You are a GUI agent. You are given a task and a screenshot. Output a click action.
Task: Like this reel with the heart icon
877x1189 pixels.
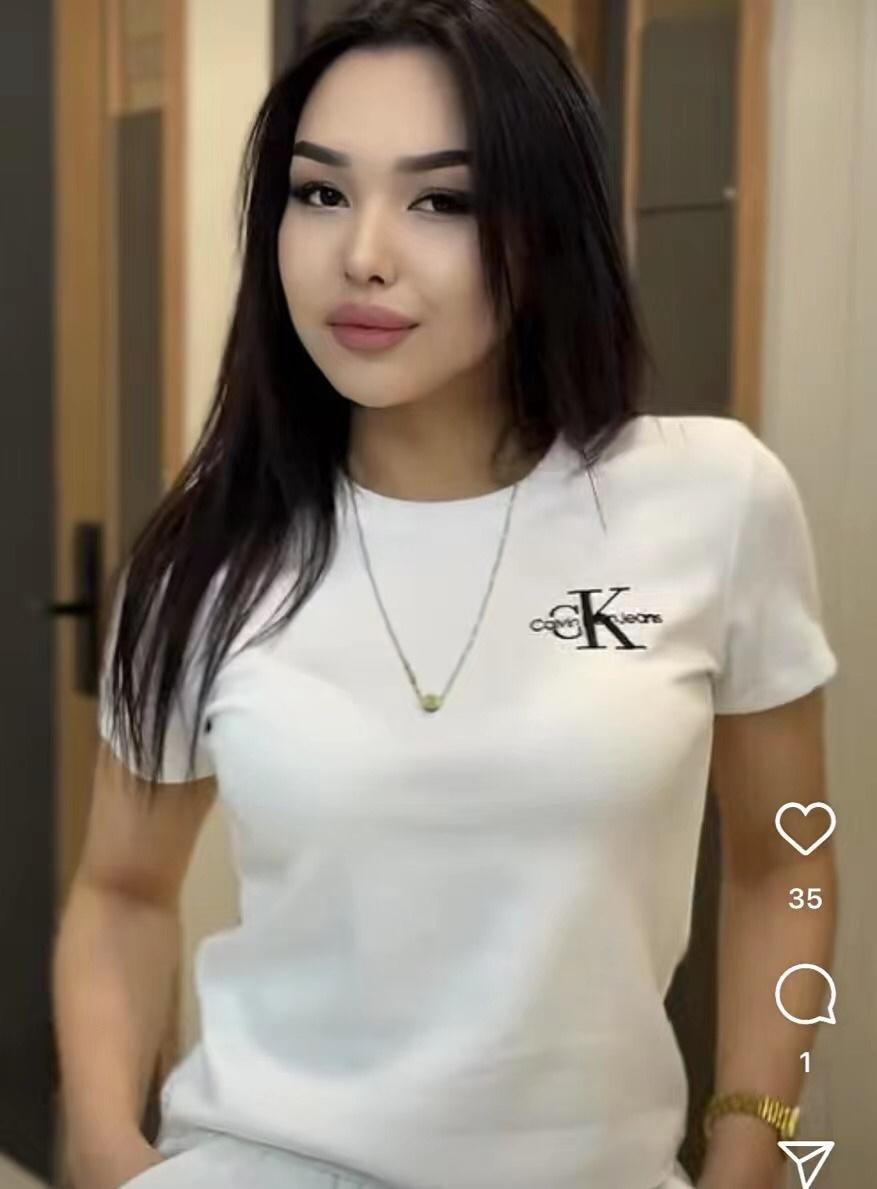point(805,828)
